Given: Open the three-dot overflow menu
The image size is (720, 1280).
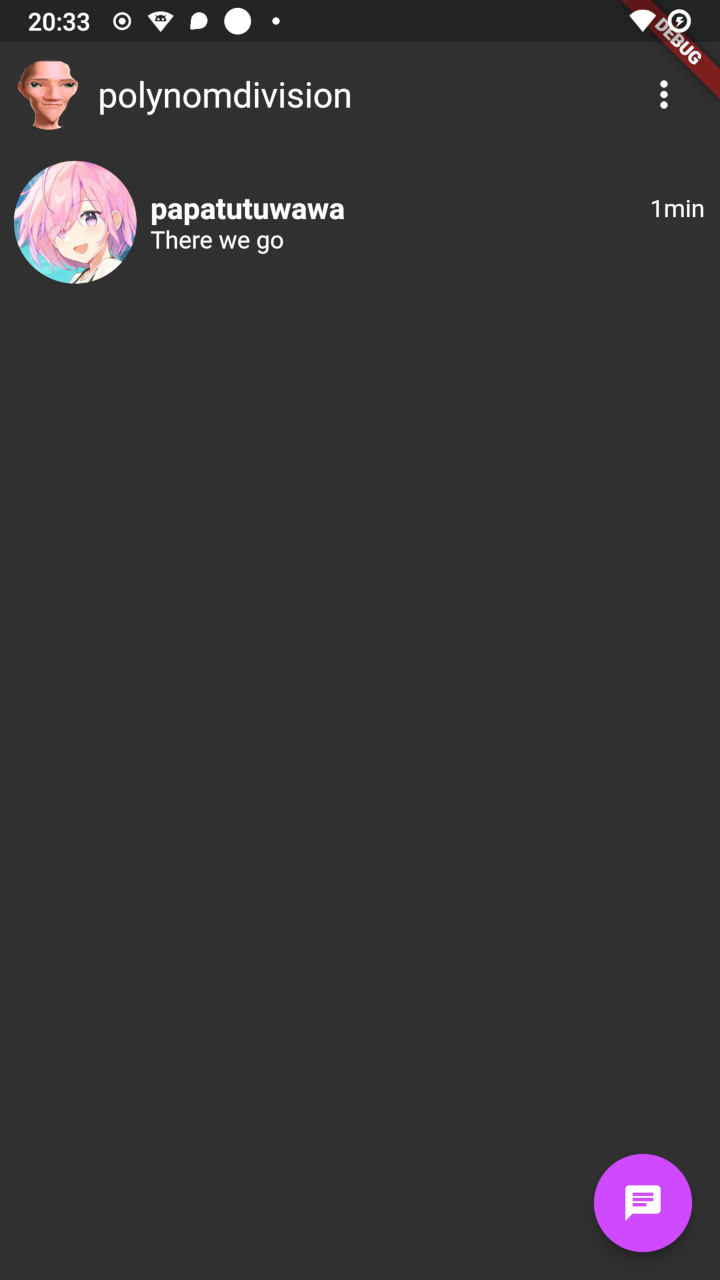Looking at the screenshot, I should [663, 96].
